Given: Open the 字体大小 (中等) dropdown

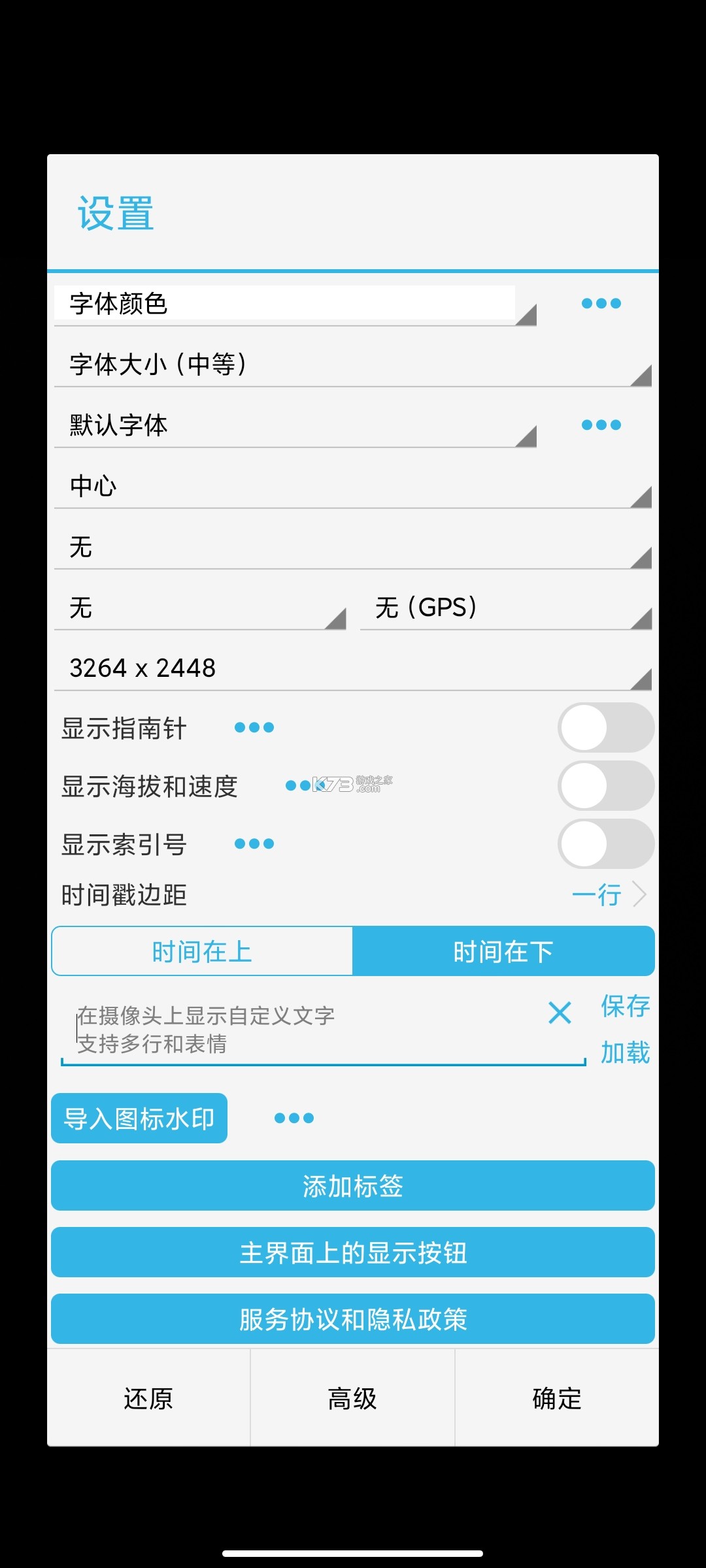Looking at the screenshot, I should pos(353,365).
